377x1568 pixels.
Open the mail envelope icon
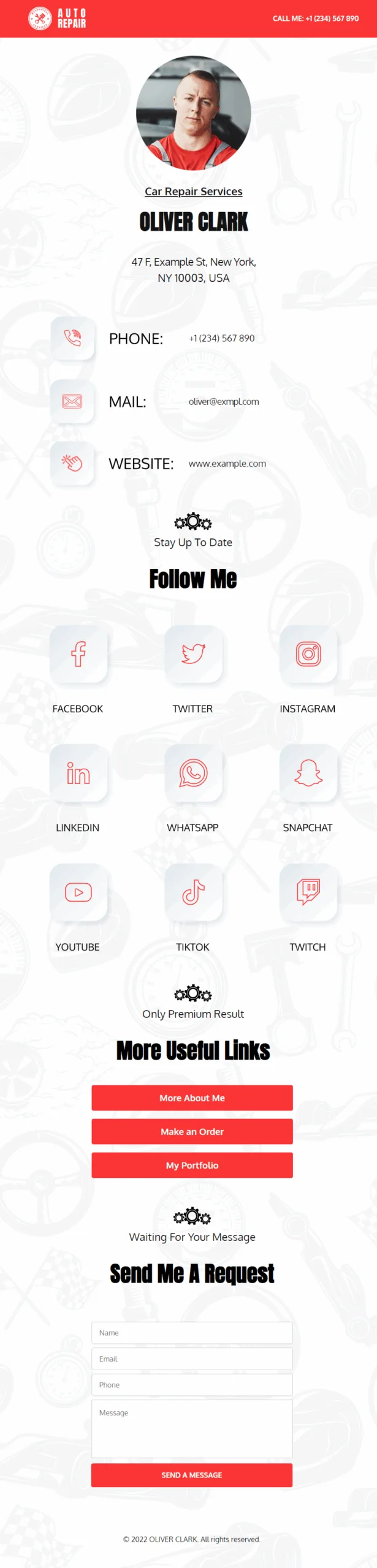click(x=72, y=402)
